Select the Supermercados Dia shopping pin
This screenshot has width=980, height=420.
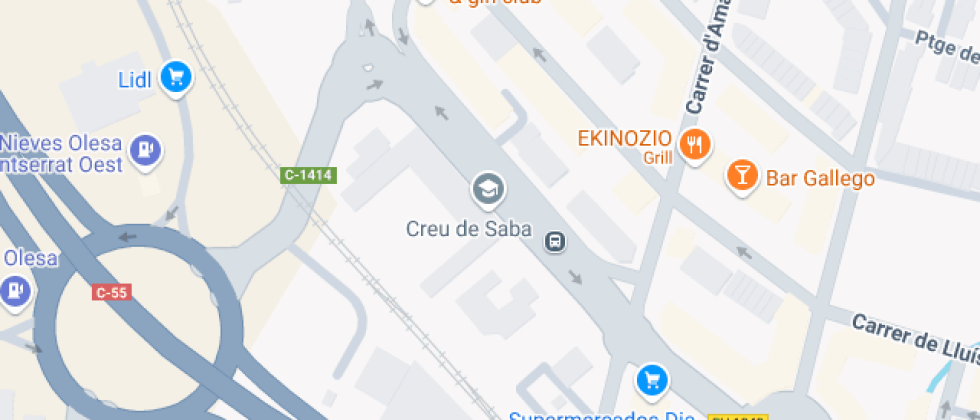tap(652, 379)
